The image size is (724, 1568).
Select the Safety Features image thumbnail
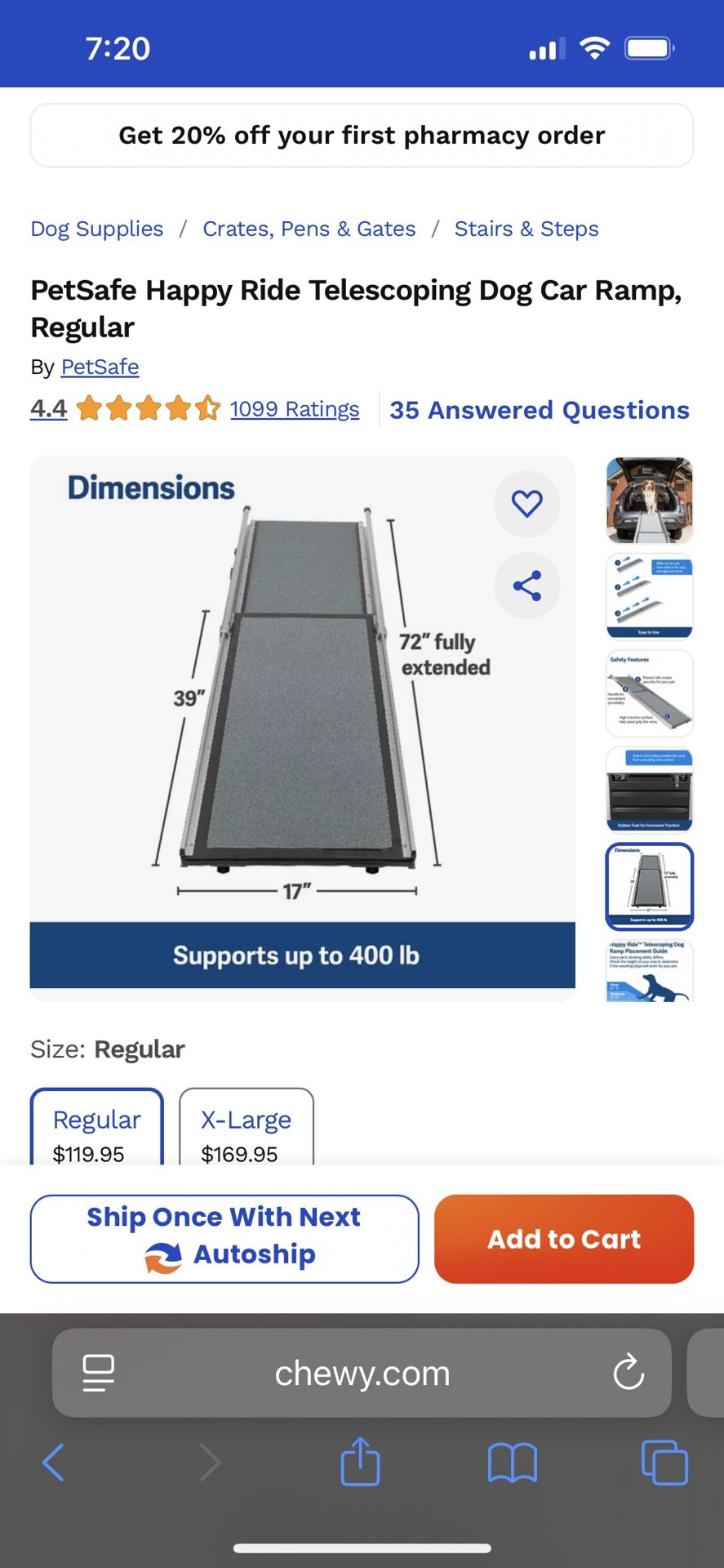tap(649, 693)
